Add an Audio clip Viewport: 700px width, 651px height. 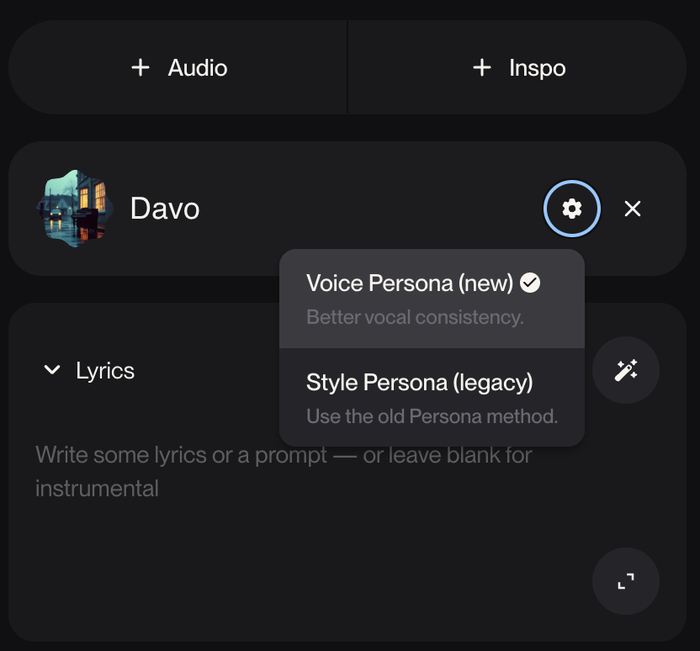(x=179, y=68)
